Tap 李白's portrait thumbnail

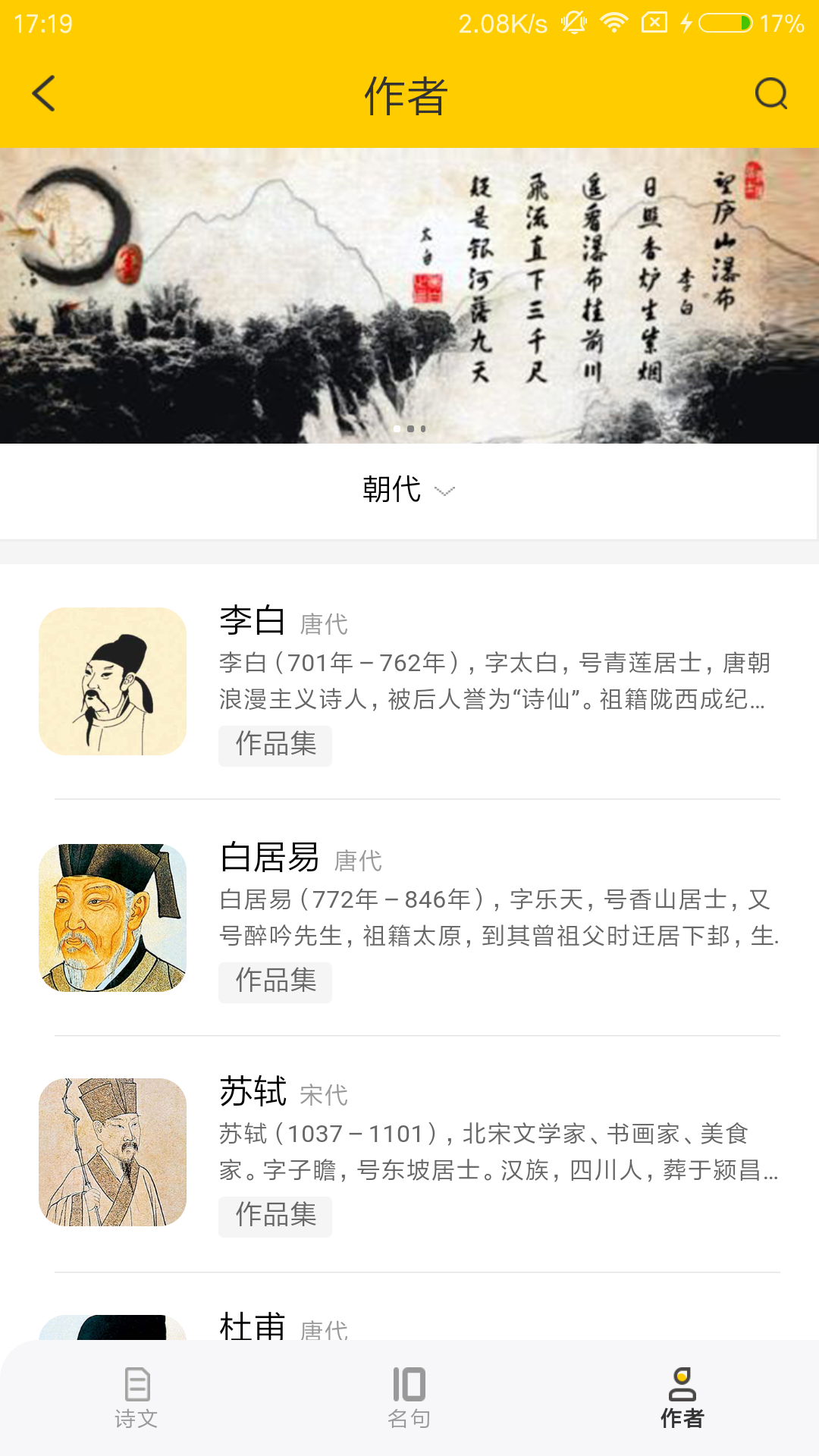[x=113, y=681]
